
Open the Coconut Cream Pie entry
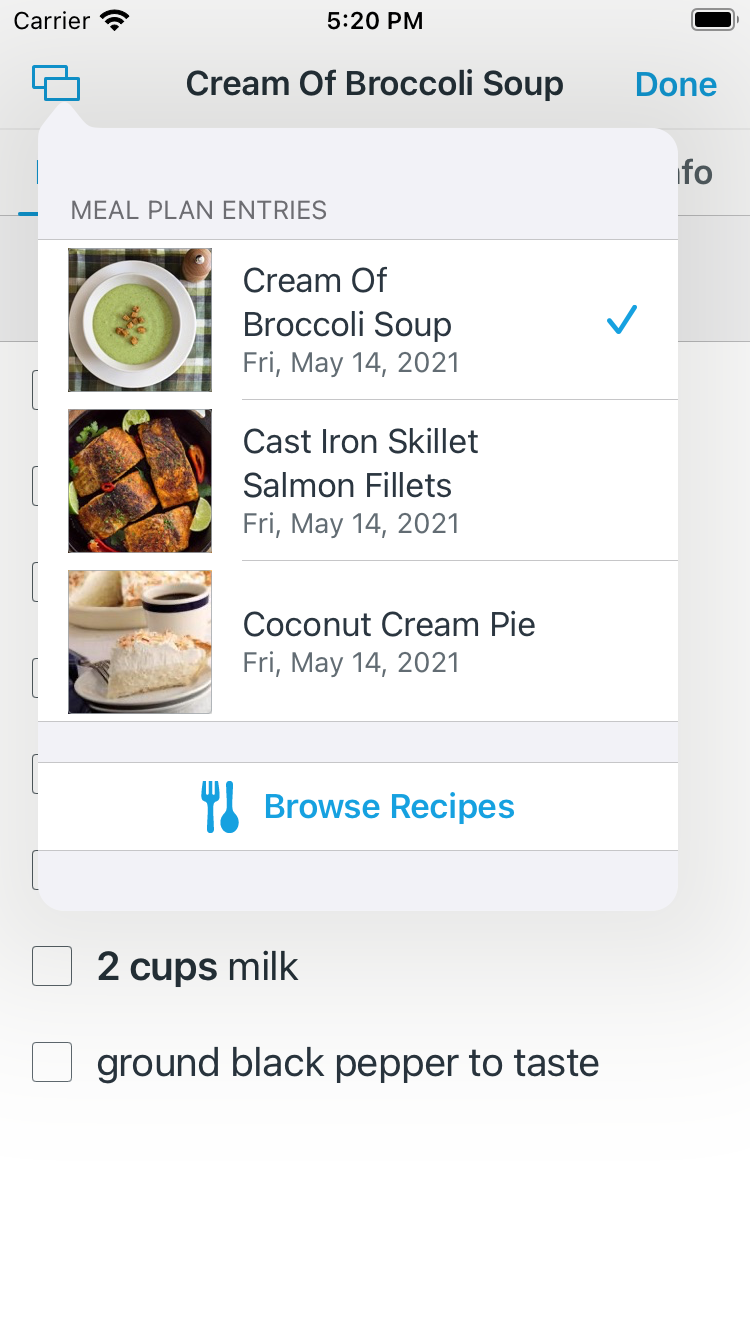tap(358, 641)
